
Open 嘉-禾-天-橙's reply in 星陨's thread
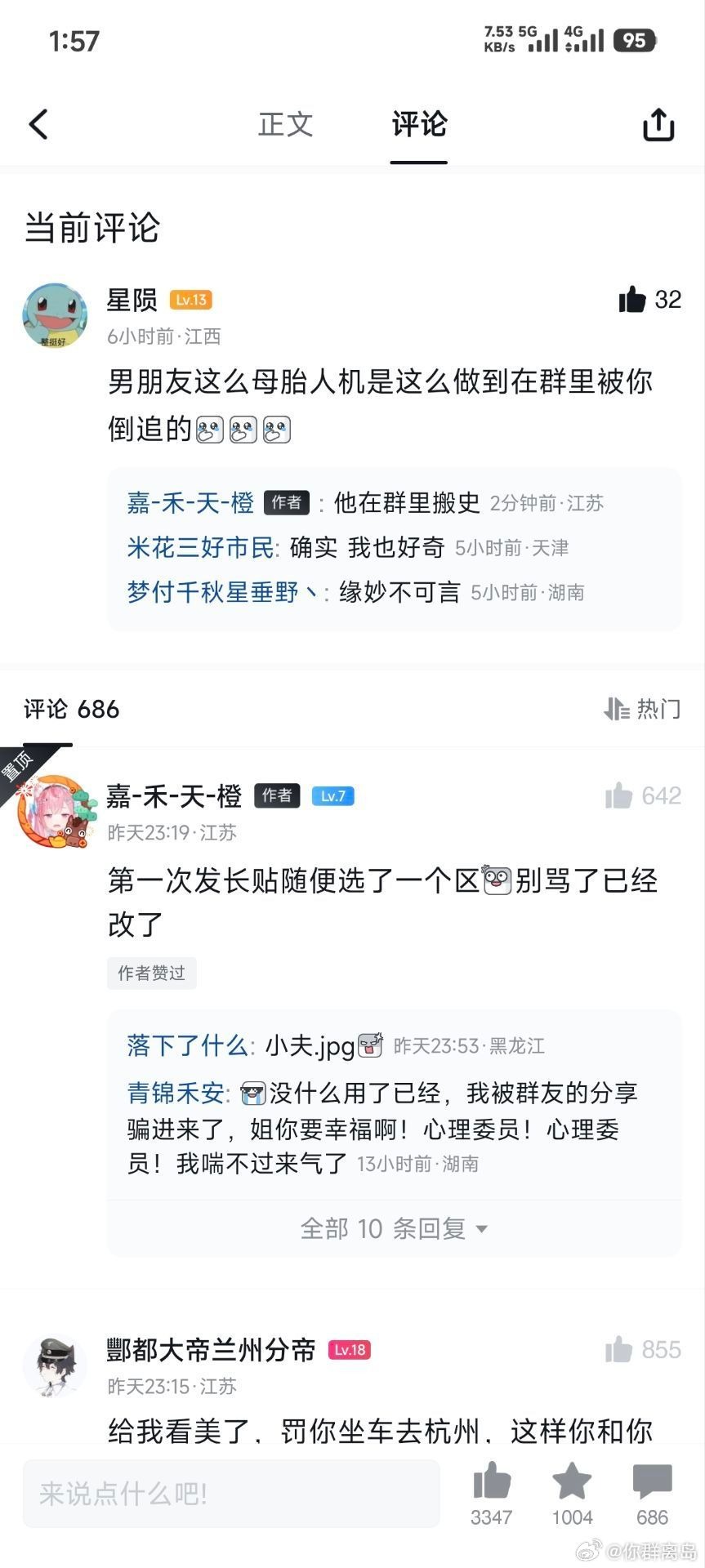click(x=407, y=503)
